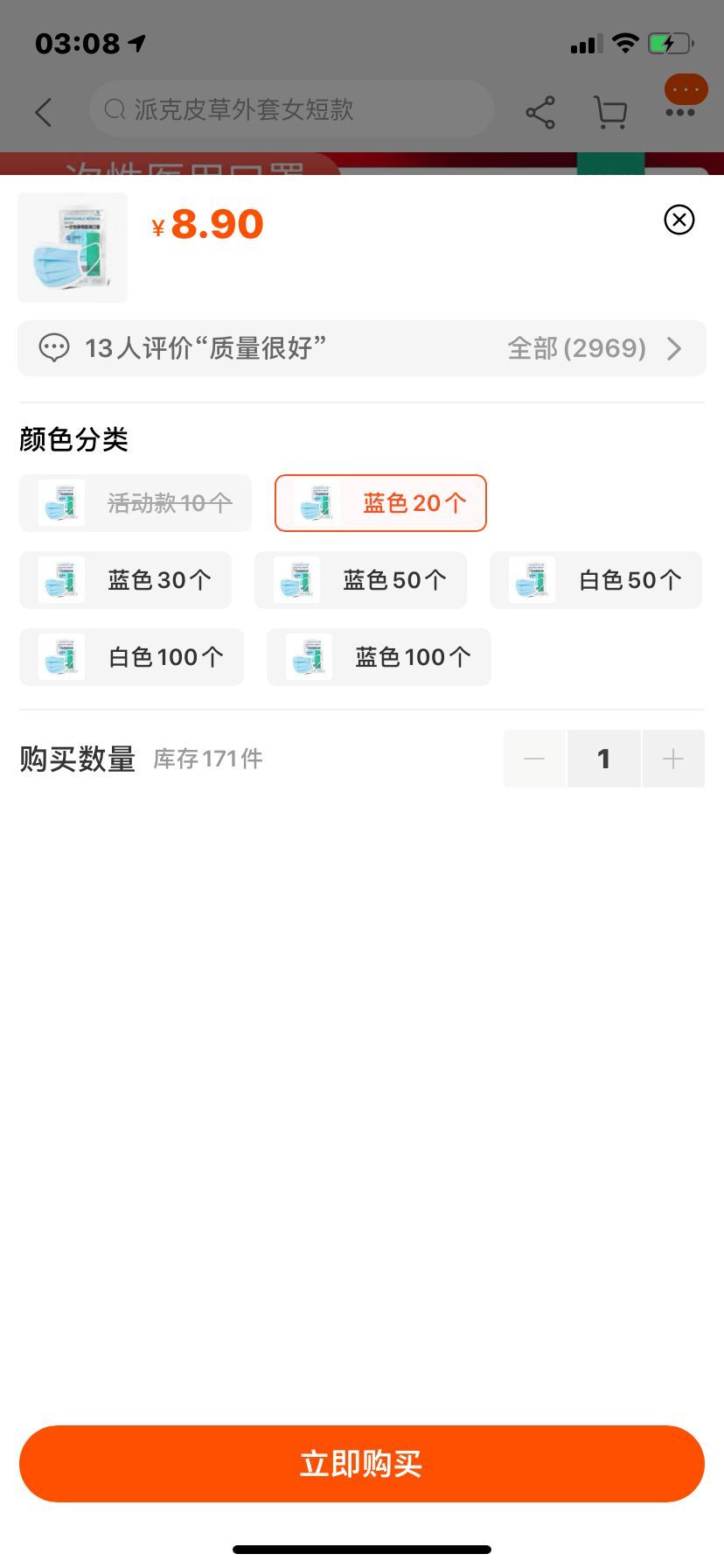Open all 2969 reviews
This screenshot has width=724, height=1568.
(x=595, y=348)
